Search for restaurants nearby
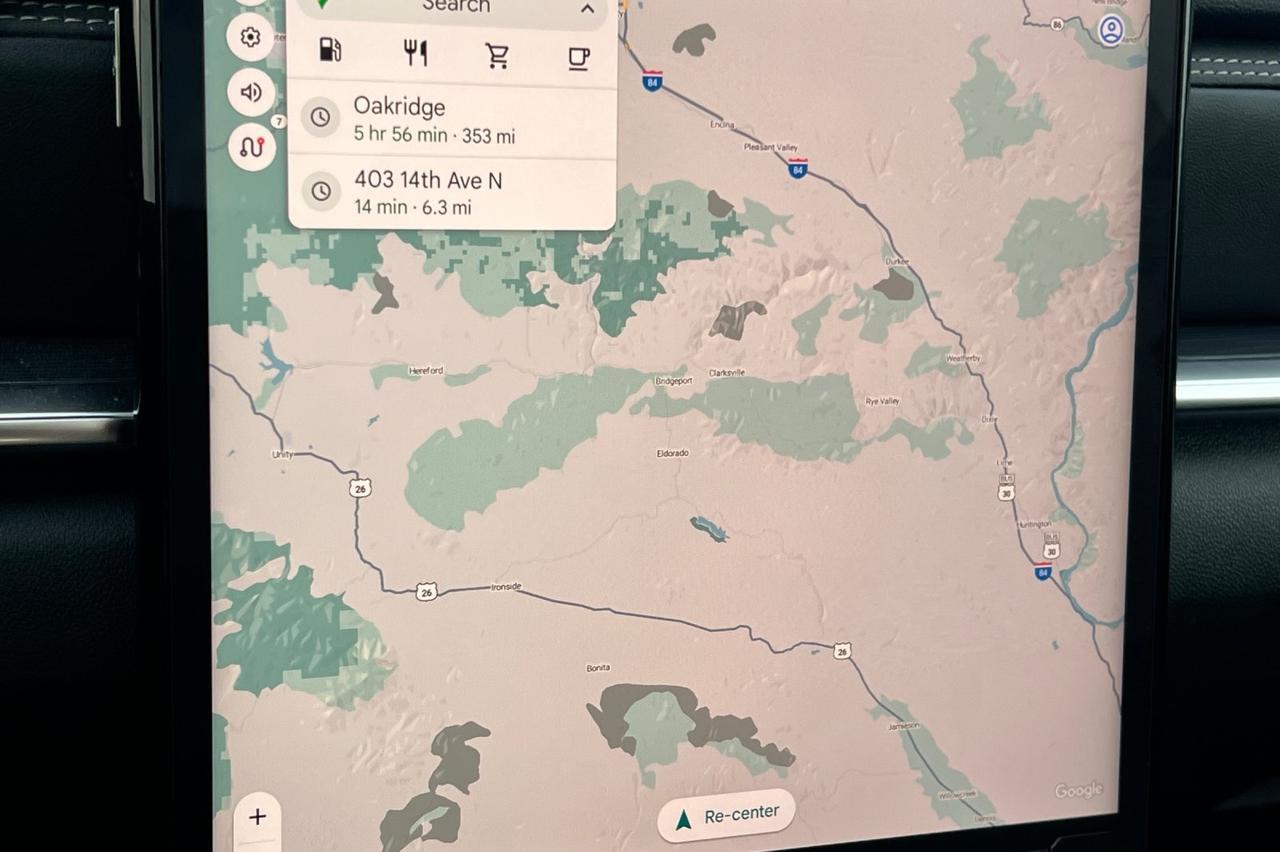Screen dimensions: 1280x852 click(415, 53)
